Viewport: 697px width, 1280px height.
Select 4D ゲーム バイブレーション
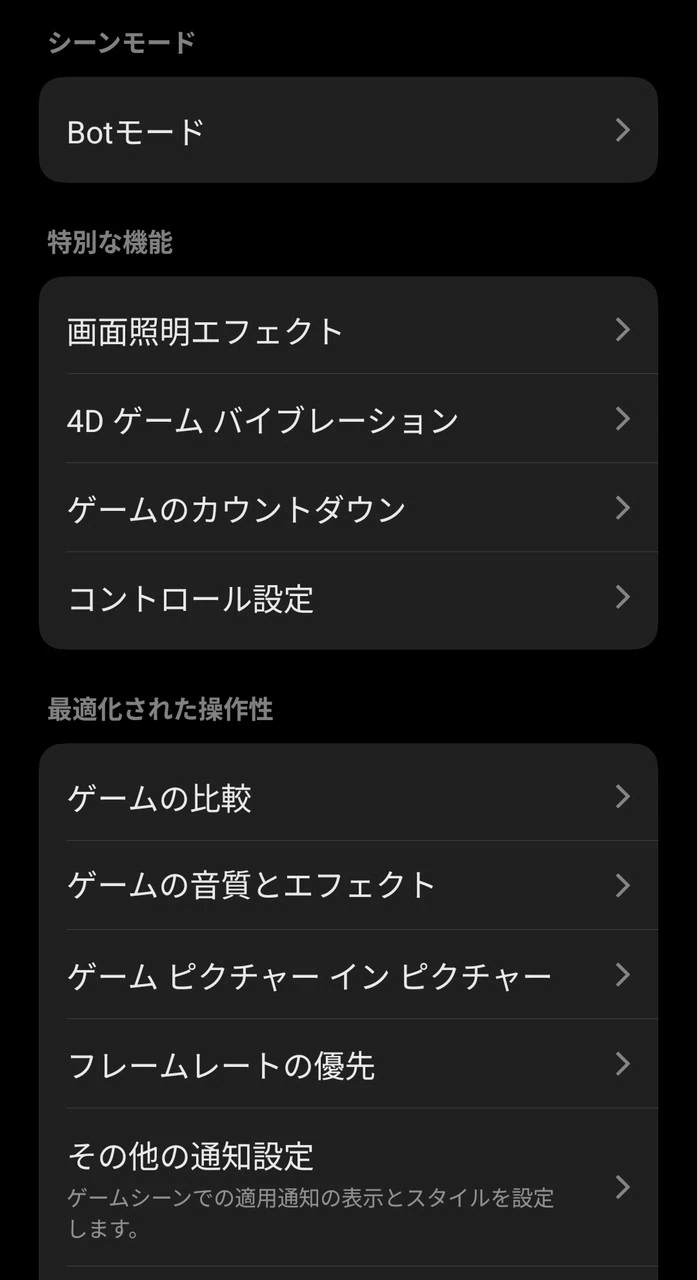347,419
